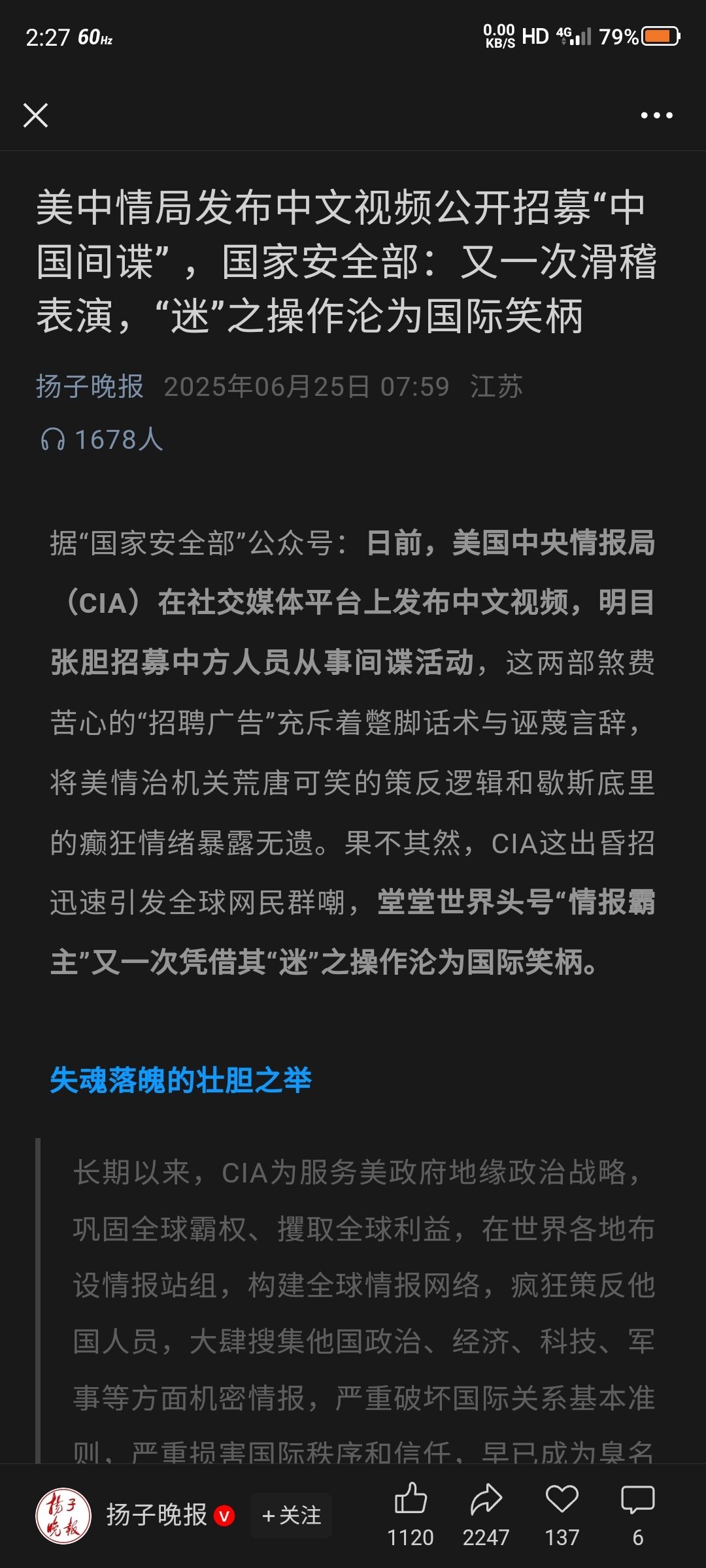Viewport: 706px width, 1568px height.
Task: Listen to the article via headphone icon
Action: [x=53, y=439]
